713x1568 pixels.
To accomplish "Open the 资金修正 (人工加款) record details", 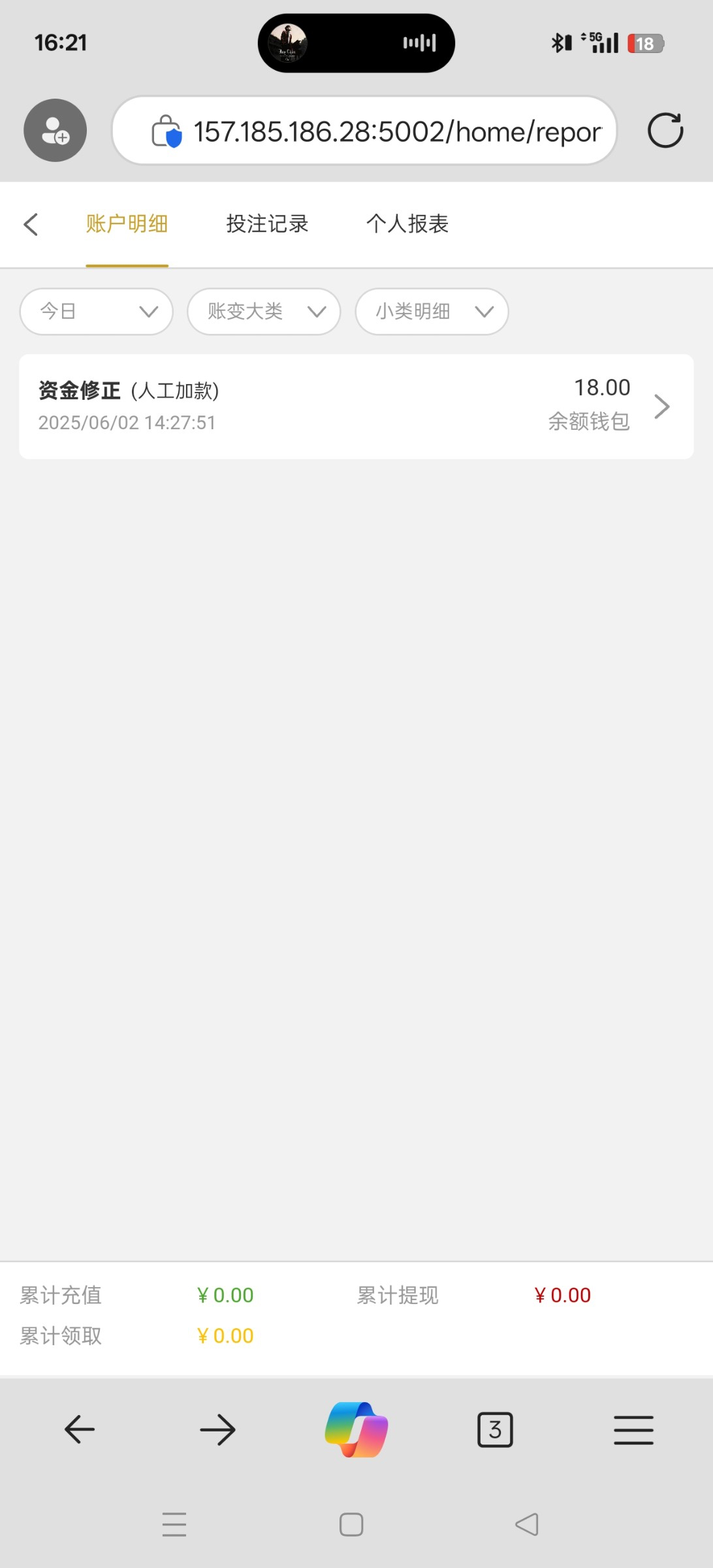I will 356,406.
